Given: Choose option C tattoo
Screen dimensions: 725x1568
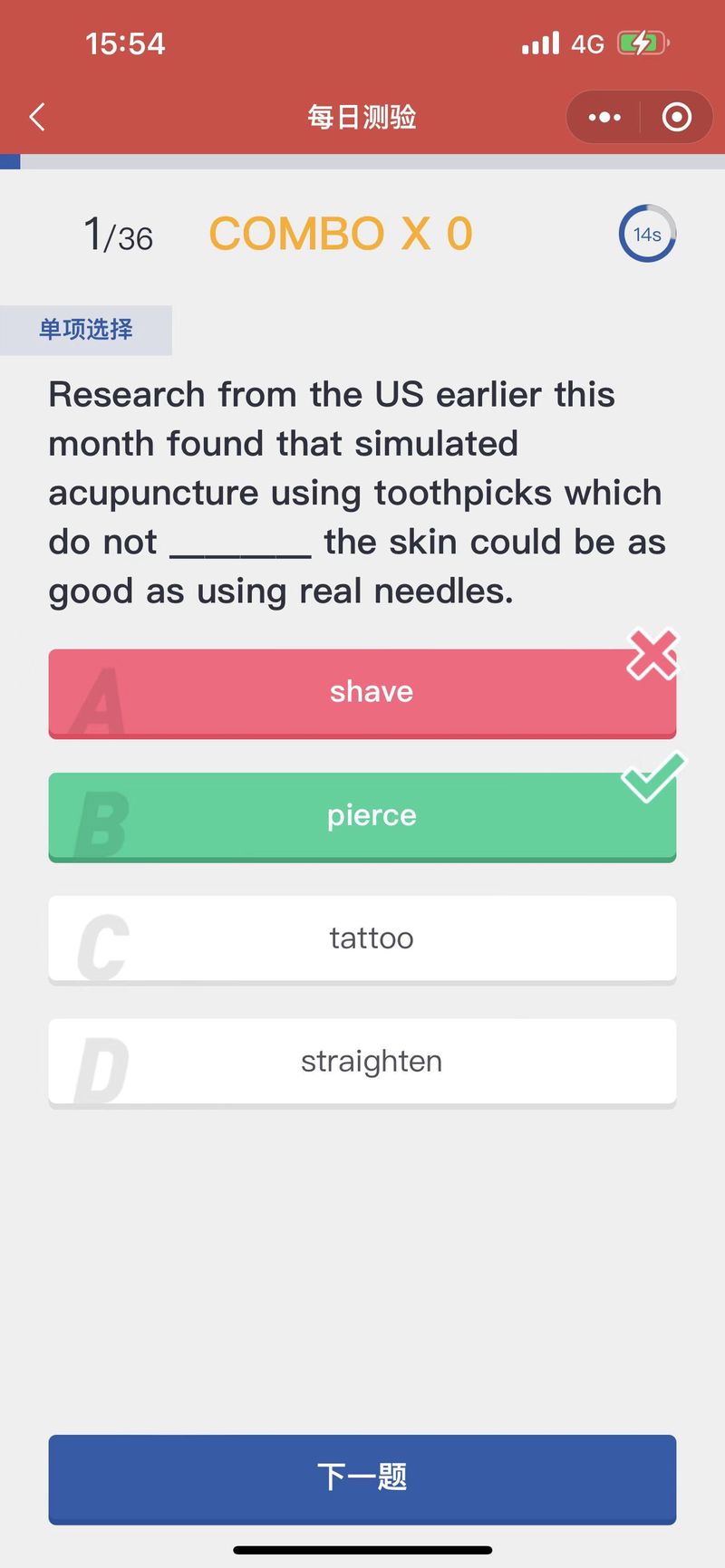Looking at the screenshot, I should [x=362, y=939].
